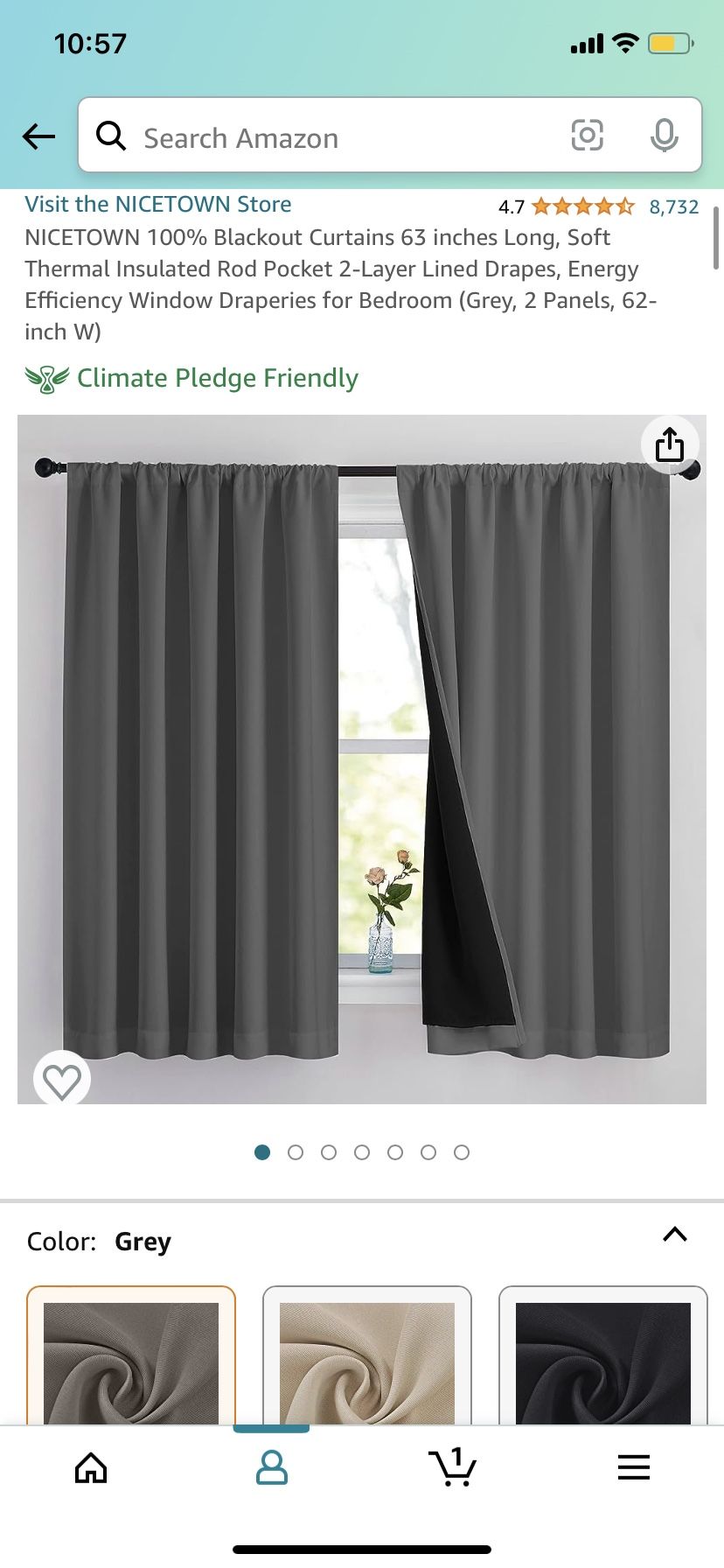Go back using the arrow

click(38, 136)
